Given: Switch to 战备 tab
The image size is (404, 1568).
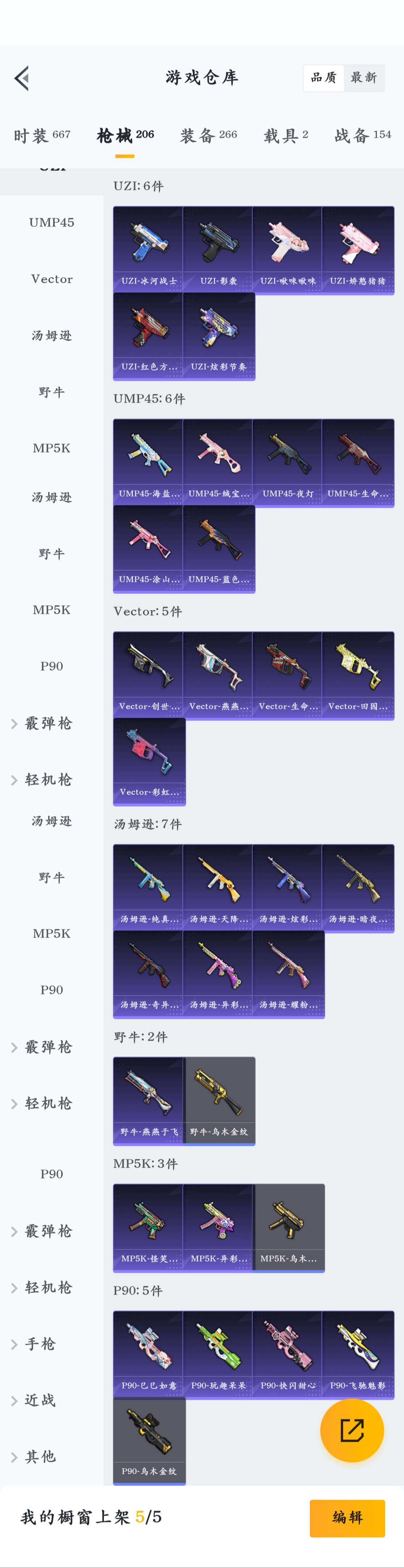Looking at the screenshot, I should [362, 135].
